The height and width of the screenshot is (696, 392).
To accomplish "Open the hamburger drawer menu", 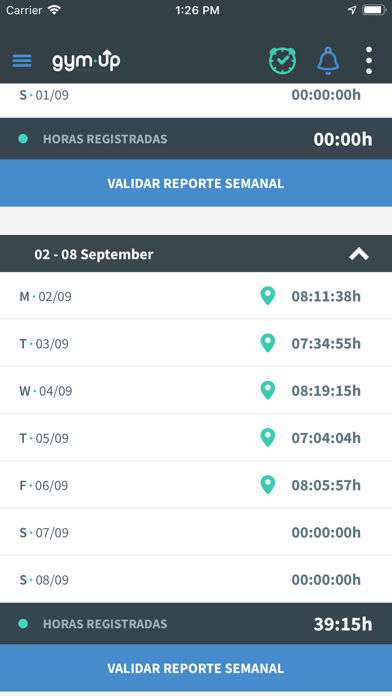I will (22, 60).
